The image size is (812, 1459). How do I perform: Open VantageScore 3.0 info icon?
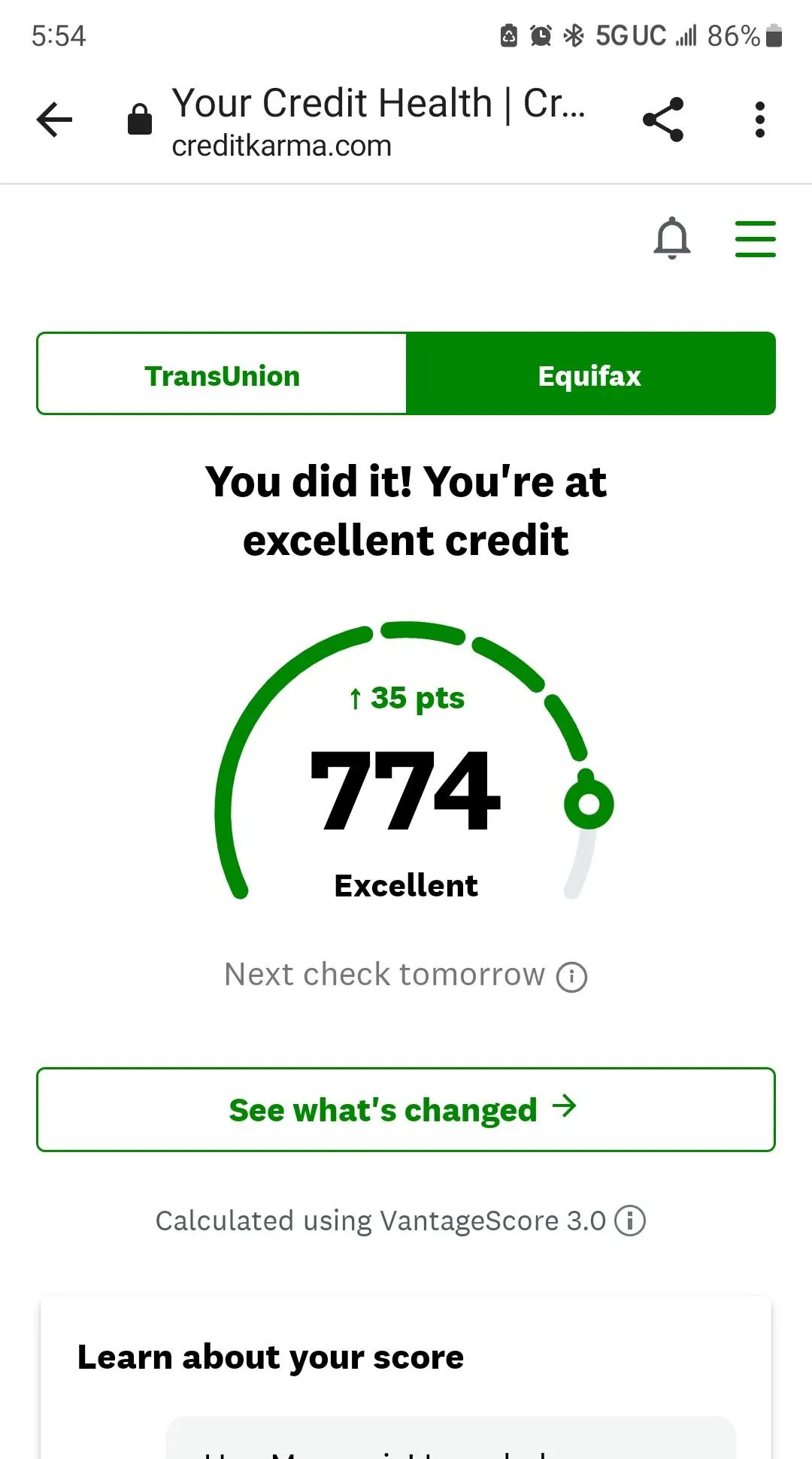(630, 1221)
